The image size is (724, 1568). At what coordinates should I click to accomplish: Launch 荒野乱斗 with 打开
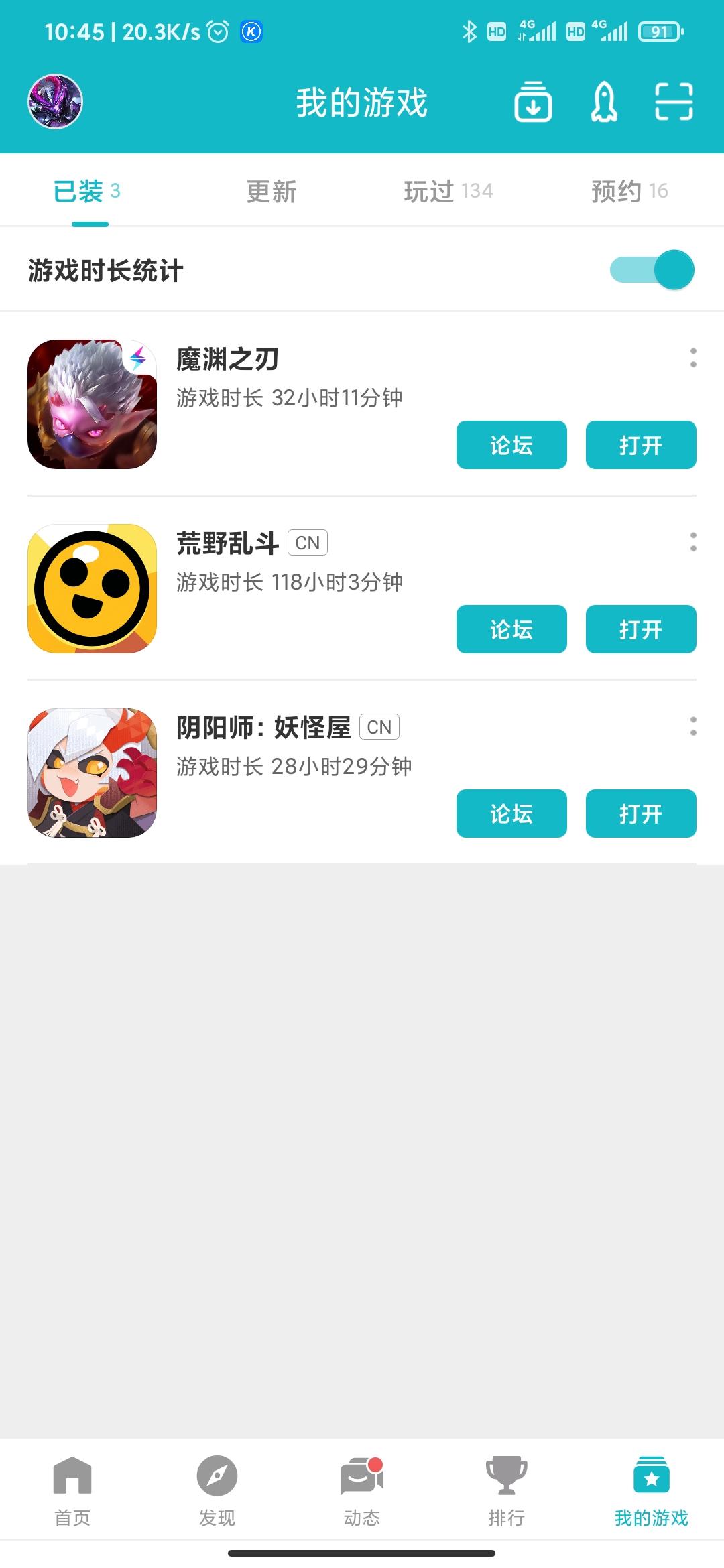(641, 629)
